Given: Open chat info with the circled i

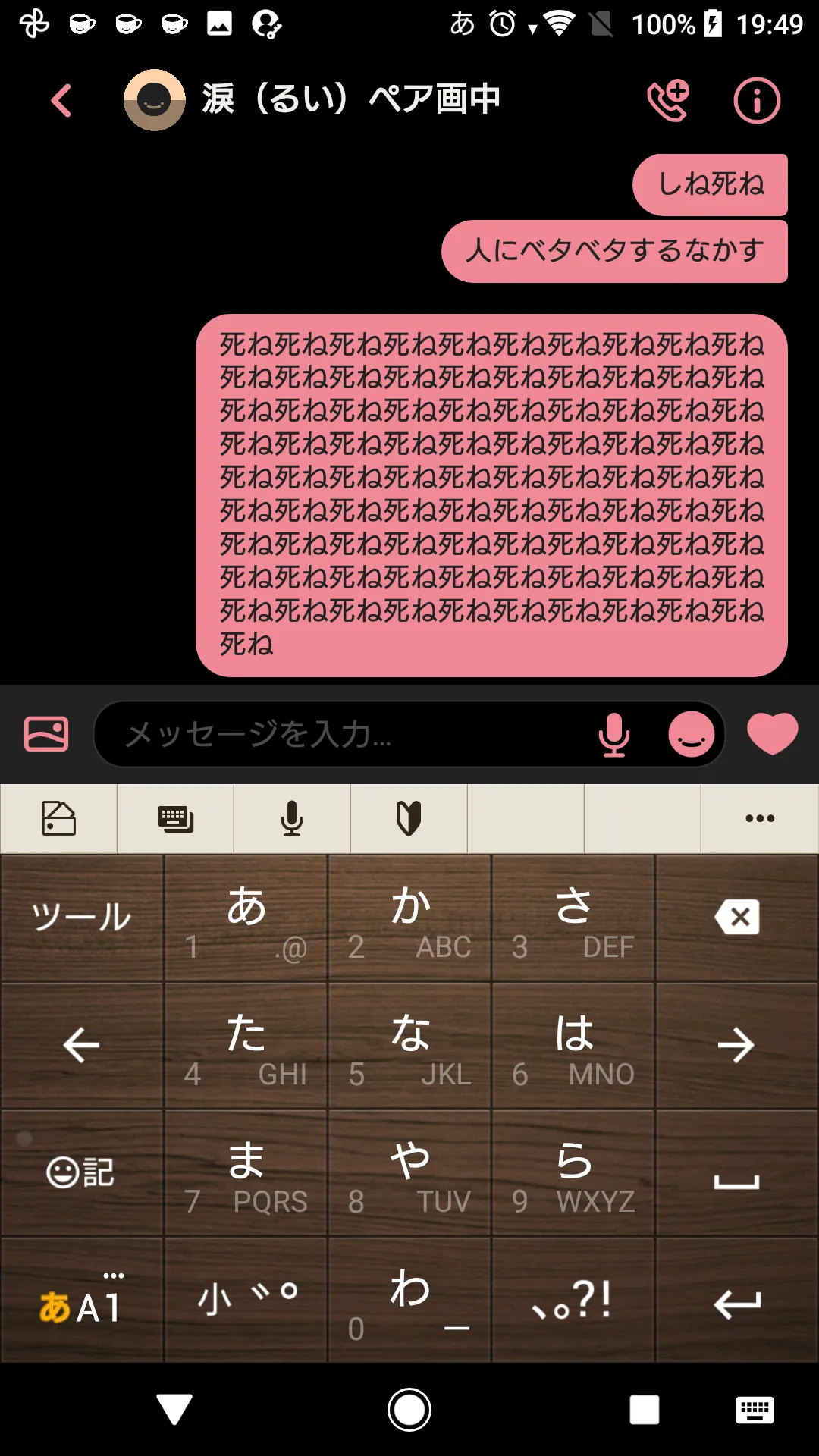Looking at the screenshot, I should (757, 100).
